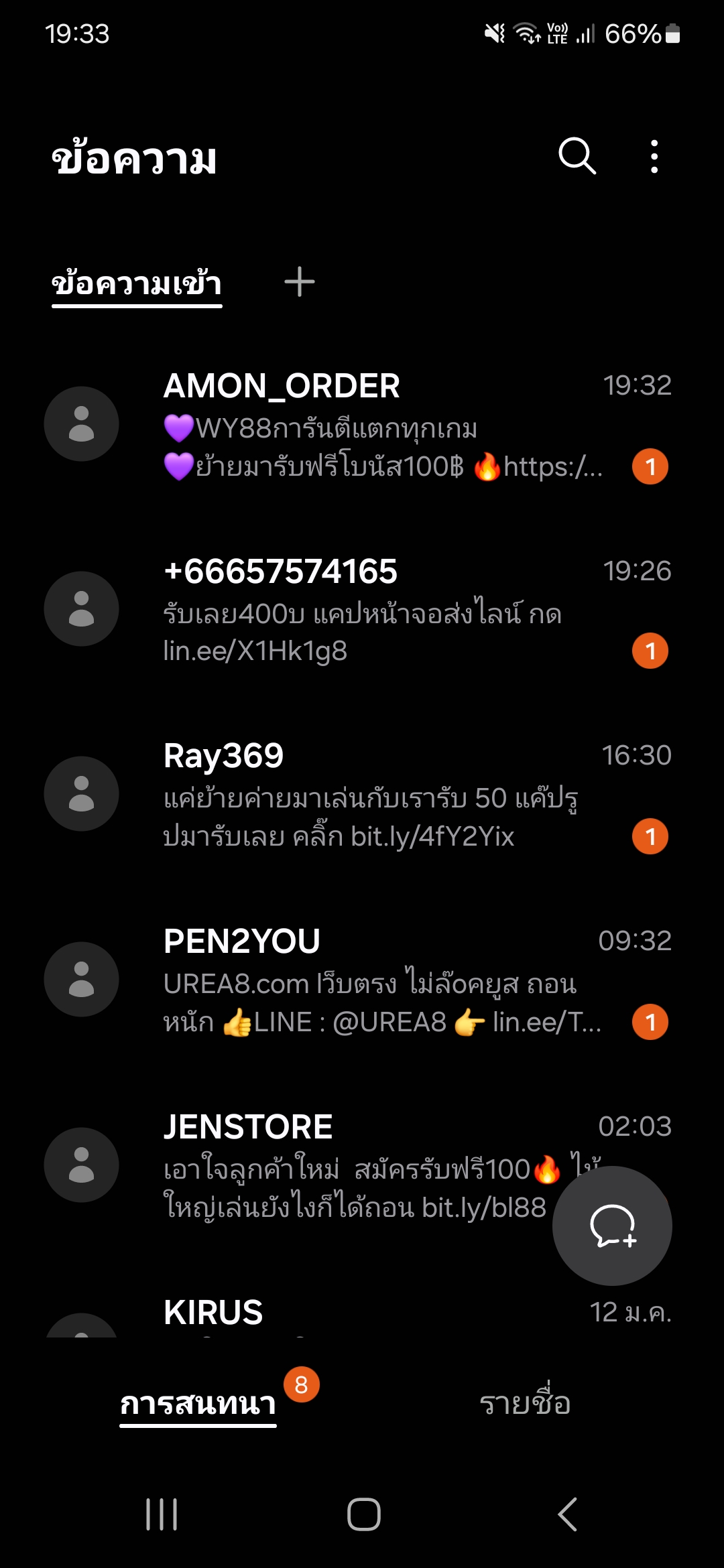The width and height of the screenshot is (724, 1568).
Task: Open recent apps from the navigation bar
Action: 162,1514
